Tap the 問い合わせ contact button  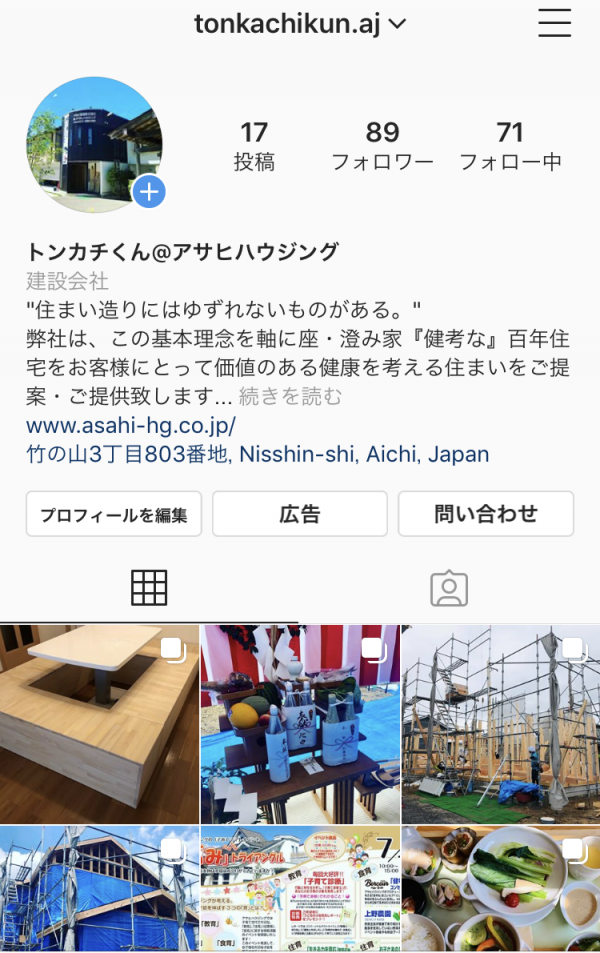pos(486,514)
